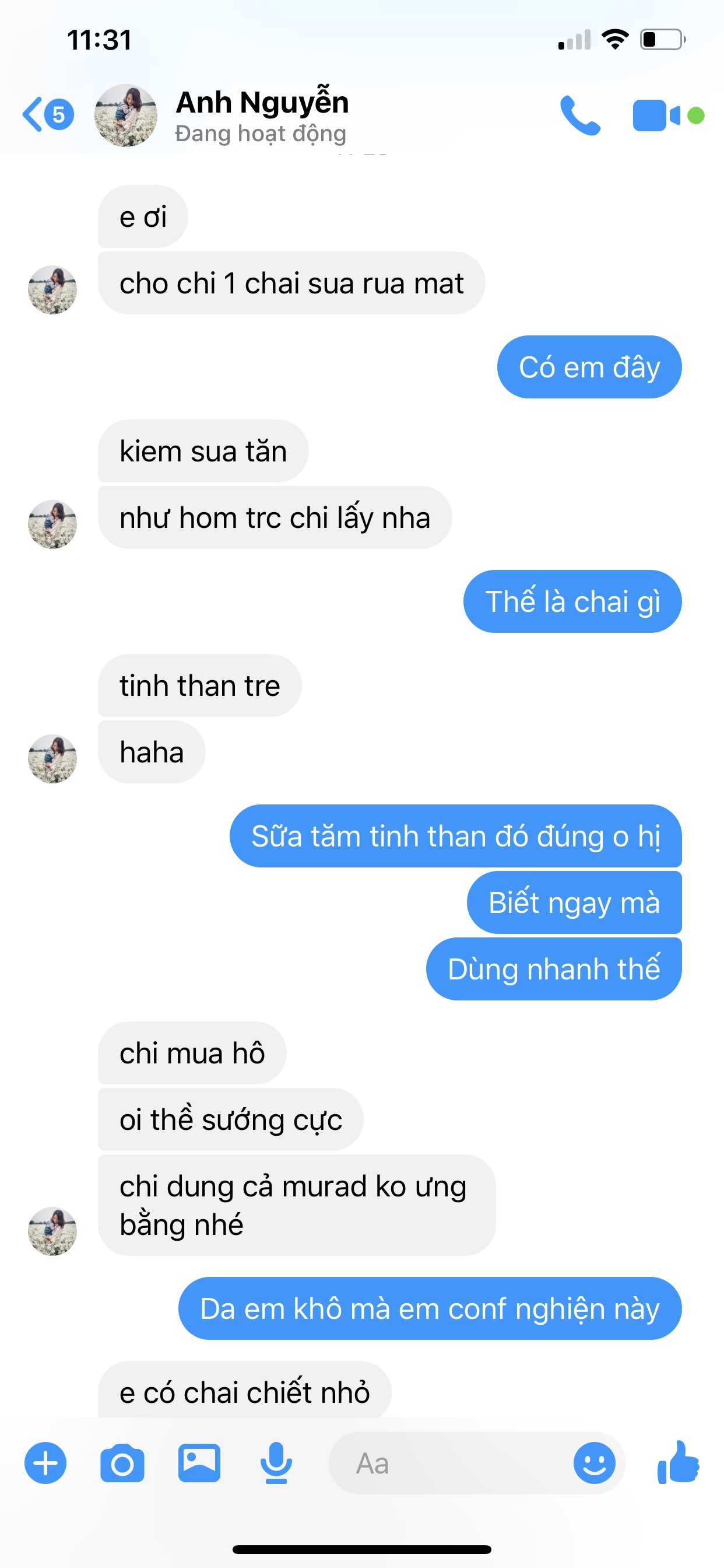724x1568 pixels.
Task: Open the photo gallery picker
Action: 199,1462
